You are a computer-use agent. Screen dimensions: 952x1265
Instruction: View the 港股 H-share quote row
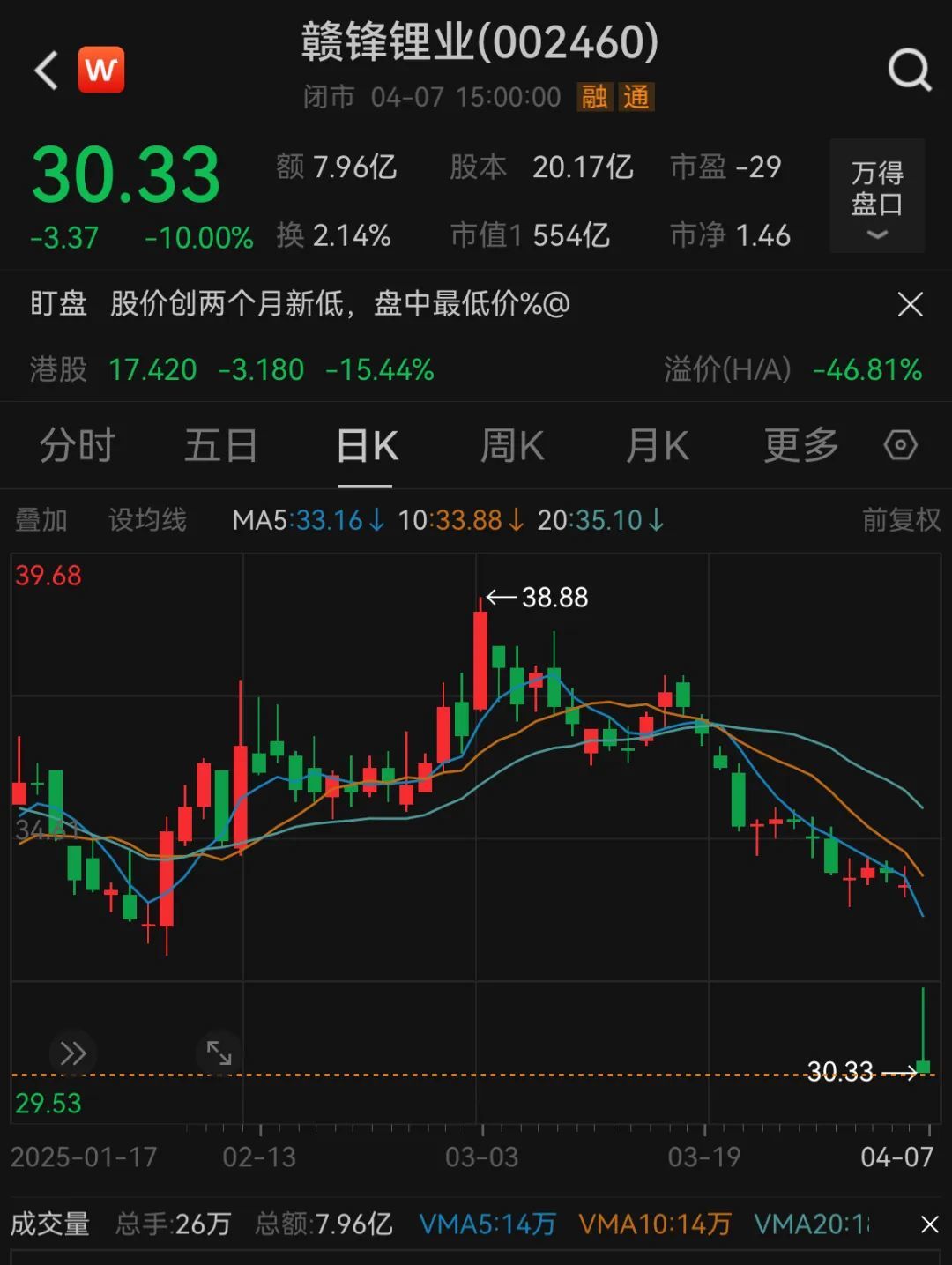[229, 369]
